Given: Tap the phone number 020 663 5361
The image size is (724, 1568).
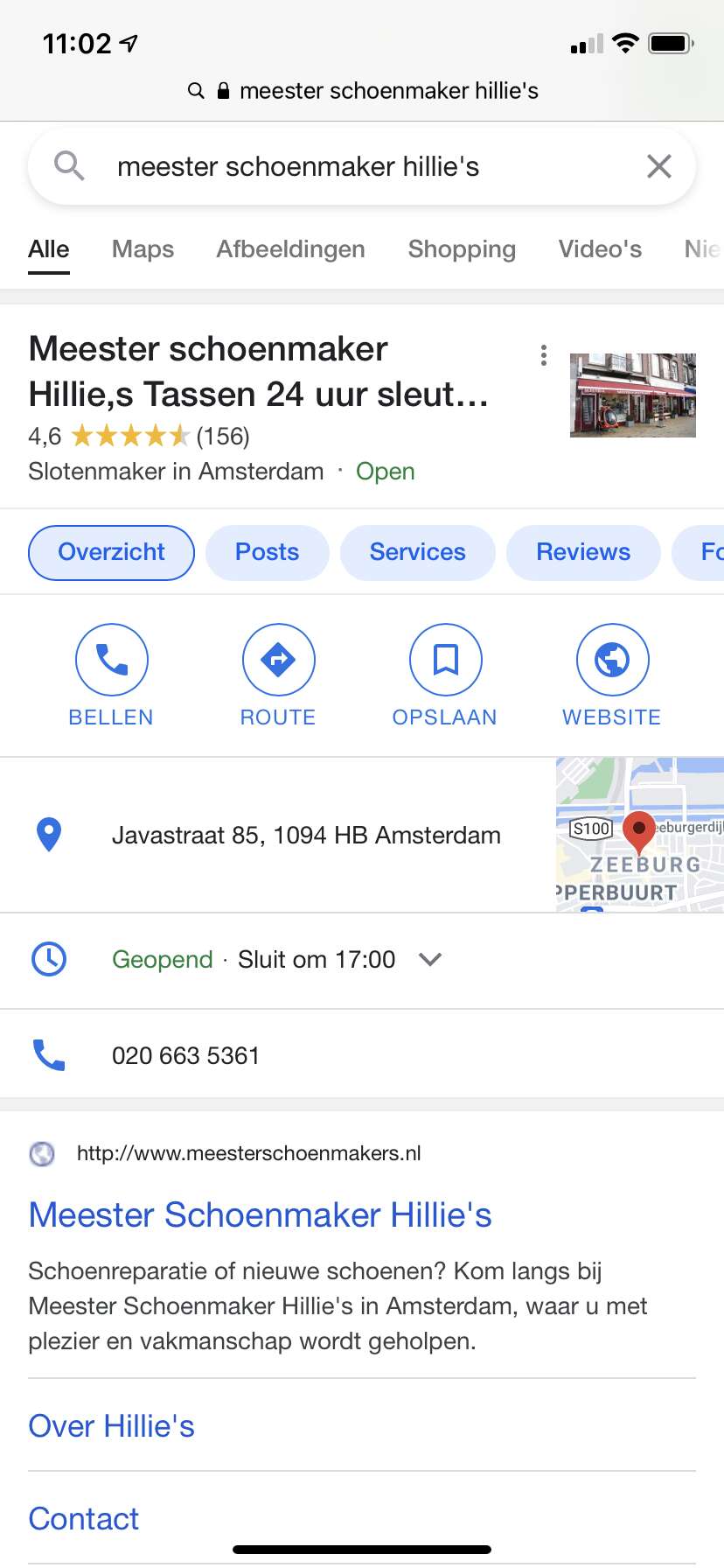Looking at the screenshot, I should (185, 1056).
